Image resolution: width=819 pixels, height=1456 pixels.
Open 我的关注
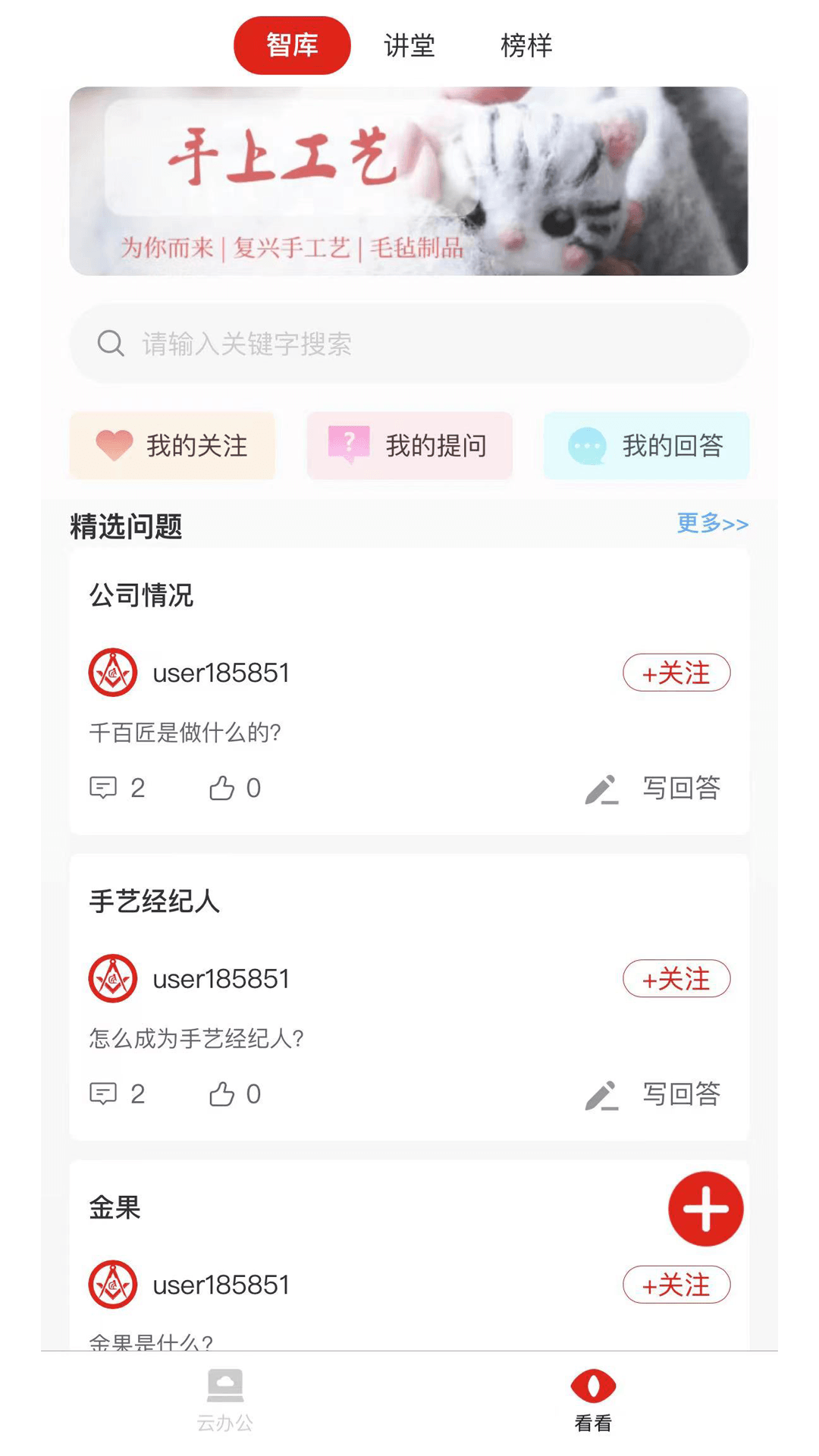click(172, 446)
